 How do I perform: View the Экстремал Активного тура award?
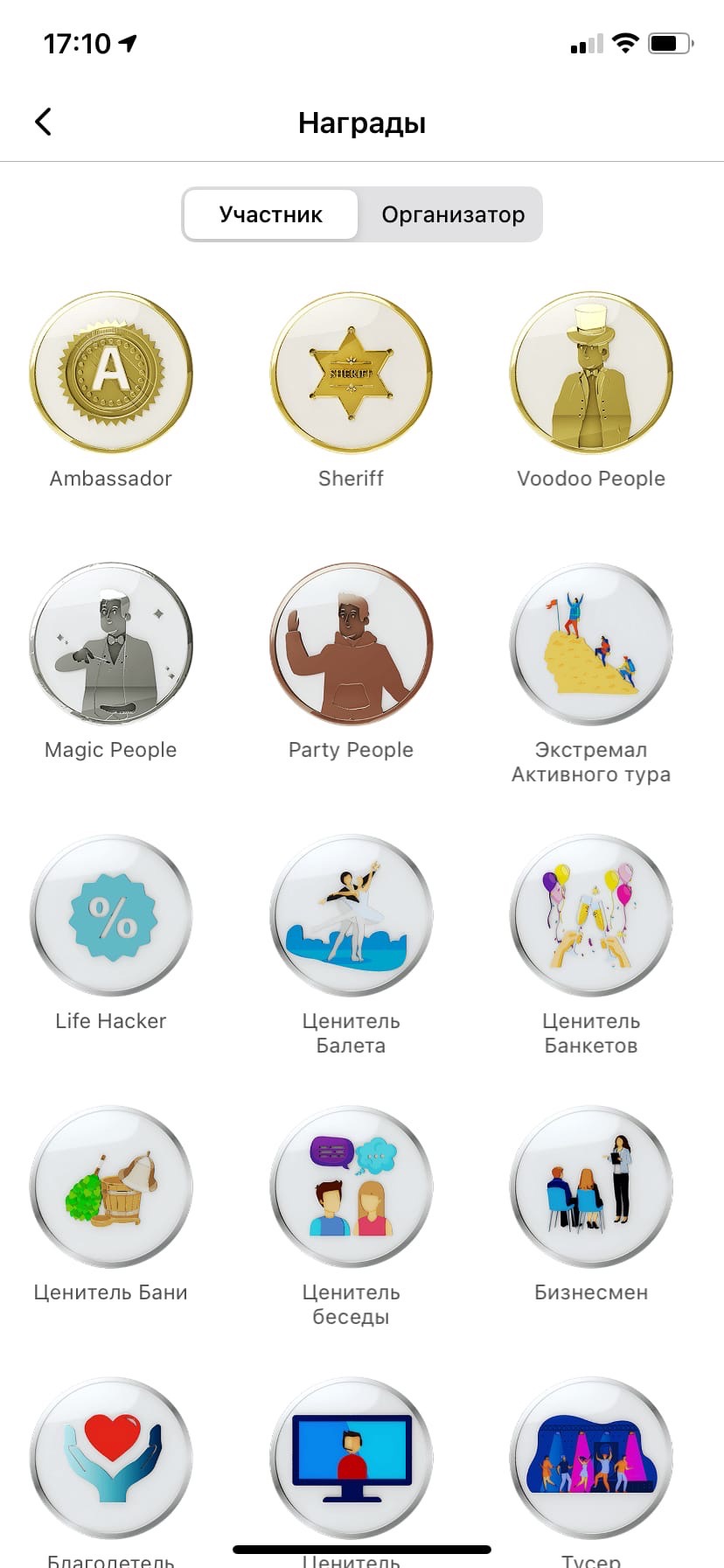click(x=591, y=645)
